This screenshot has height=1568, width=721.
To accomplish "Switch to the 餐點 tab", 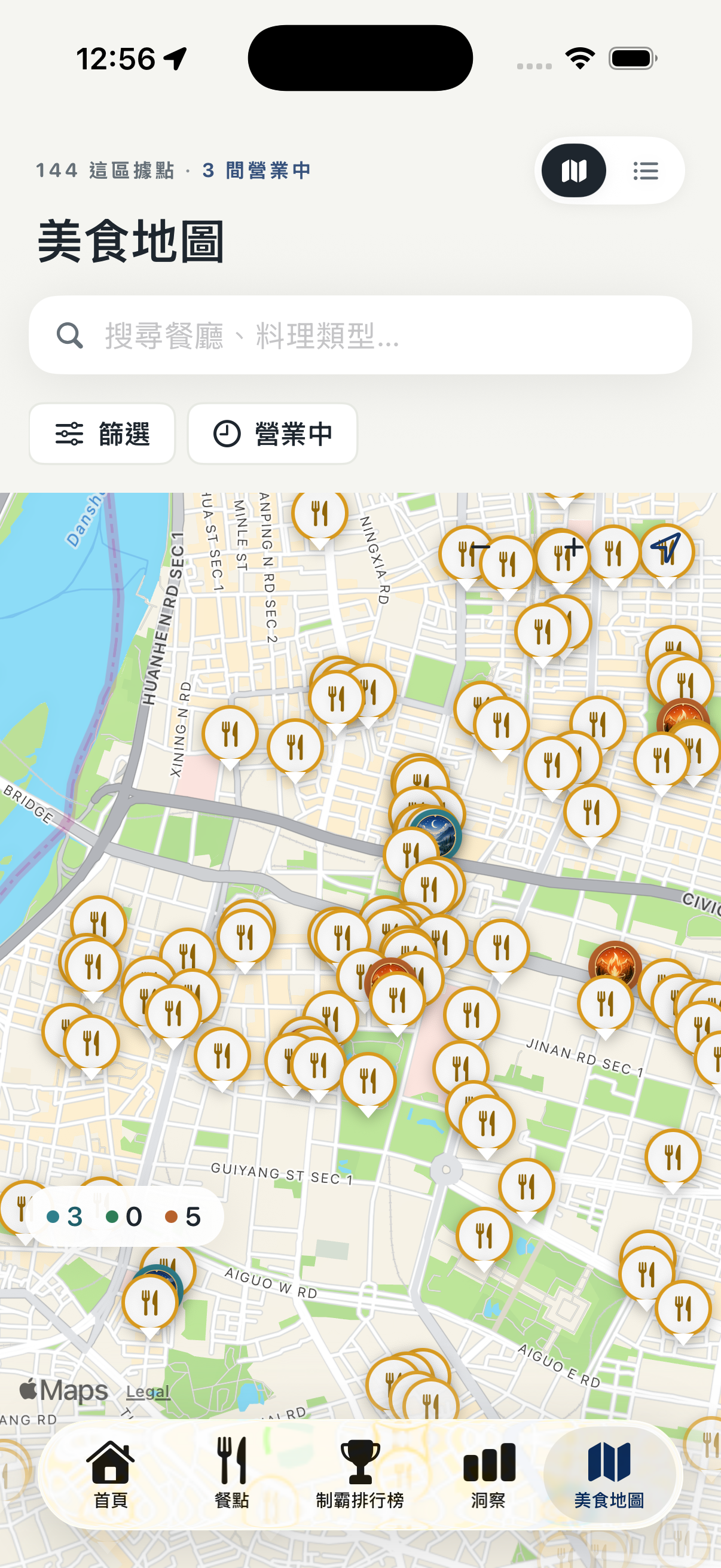I will pyautogui.click(x=232, y=1474).
